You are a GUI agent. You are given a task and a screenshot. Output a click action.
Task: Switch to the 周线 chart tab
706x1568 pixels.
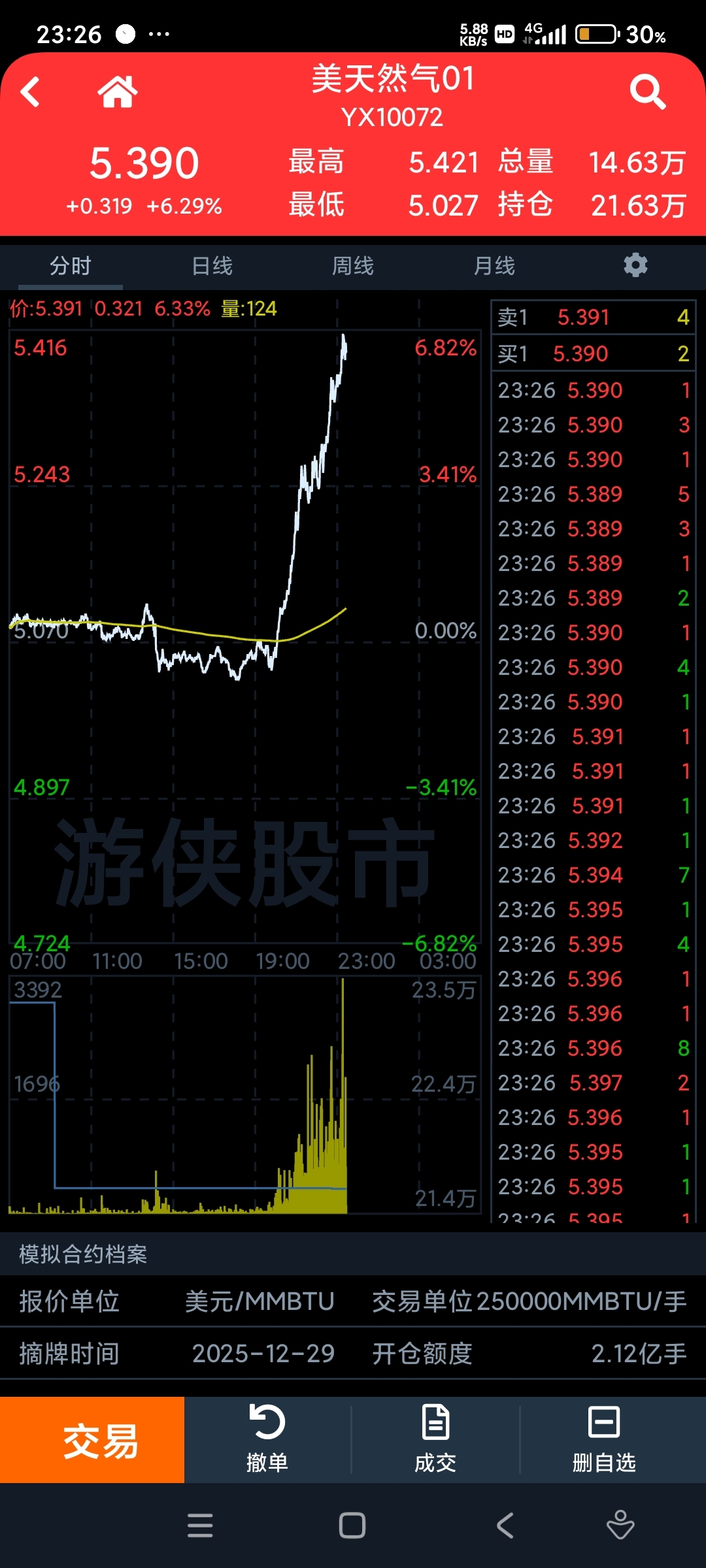click(353, 266)
